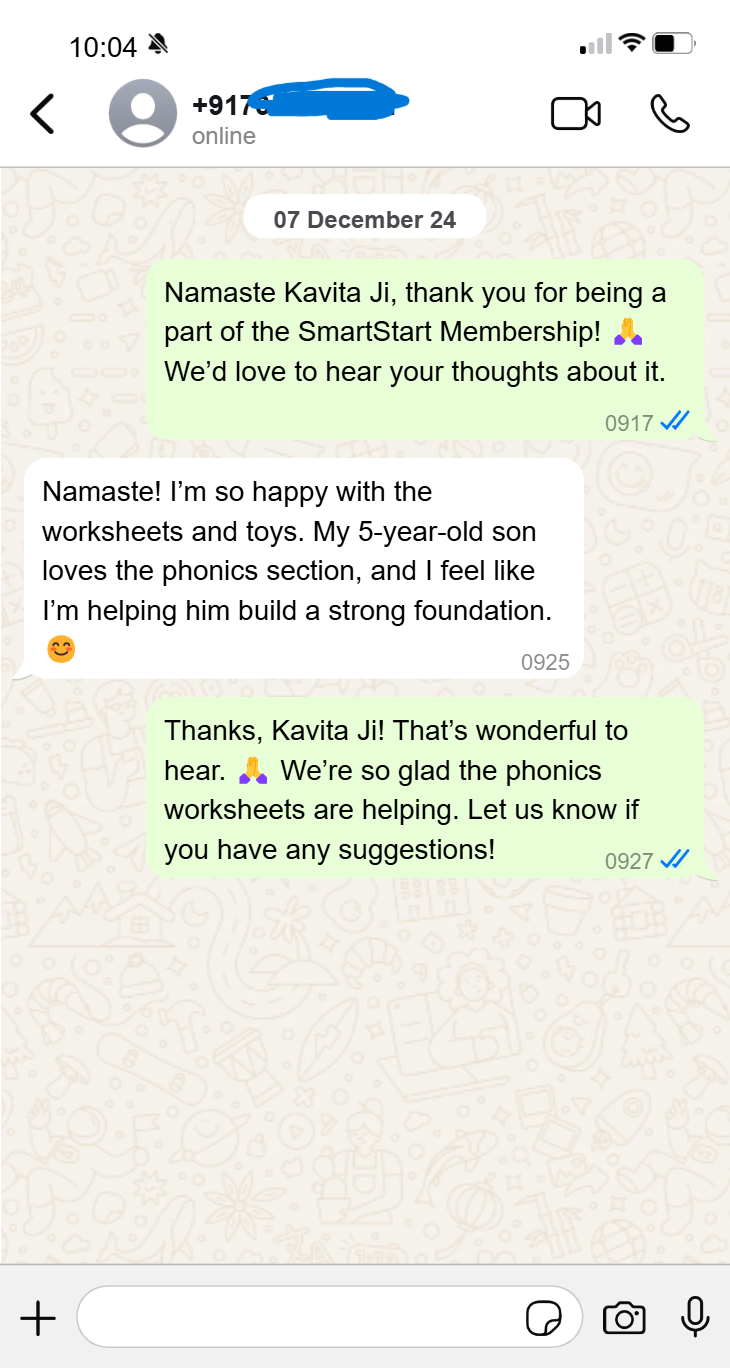The height and width of the screenshot is (1368, 730).
Task: Open the contact's profile picture
Action: click(142, 114)
